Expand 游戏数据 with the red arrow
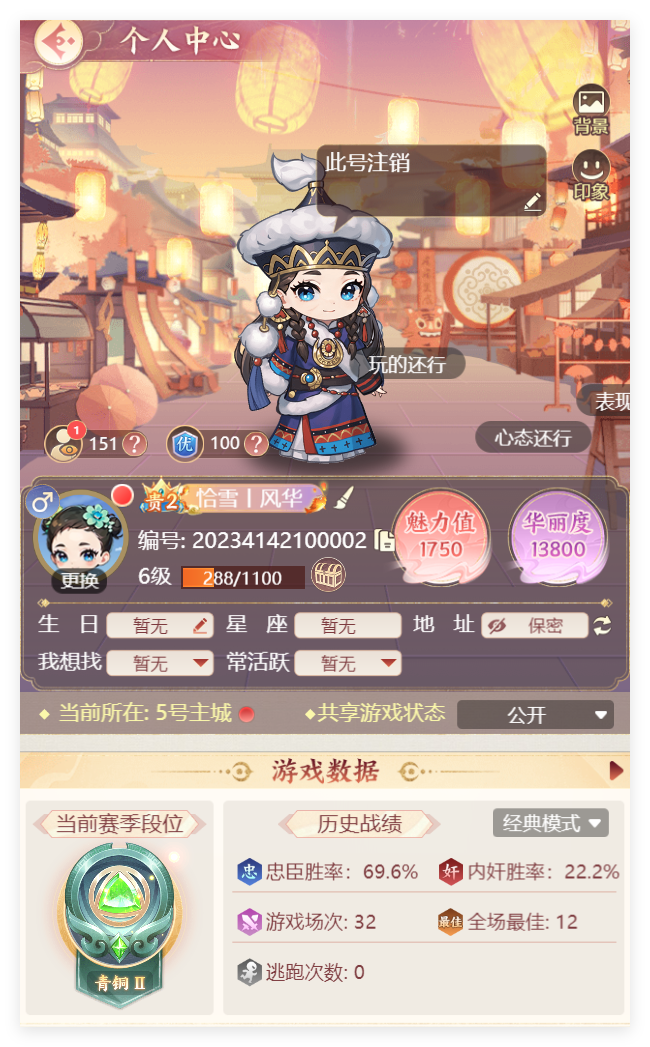The width and height of the screenshot is (650, 1047). (616, 770)
